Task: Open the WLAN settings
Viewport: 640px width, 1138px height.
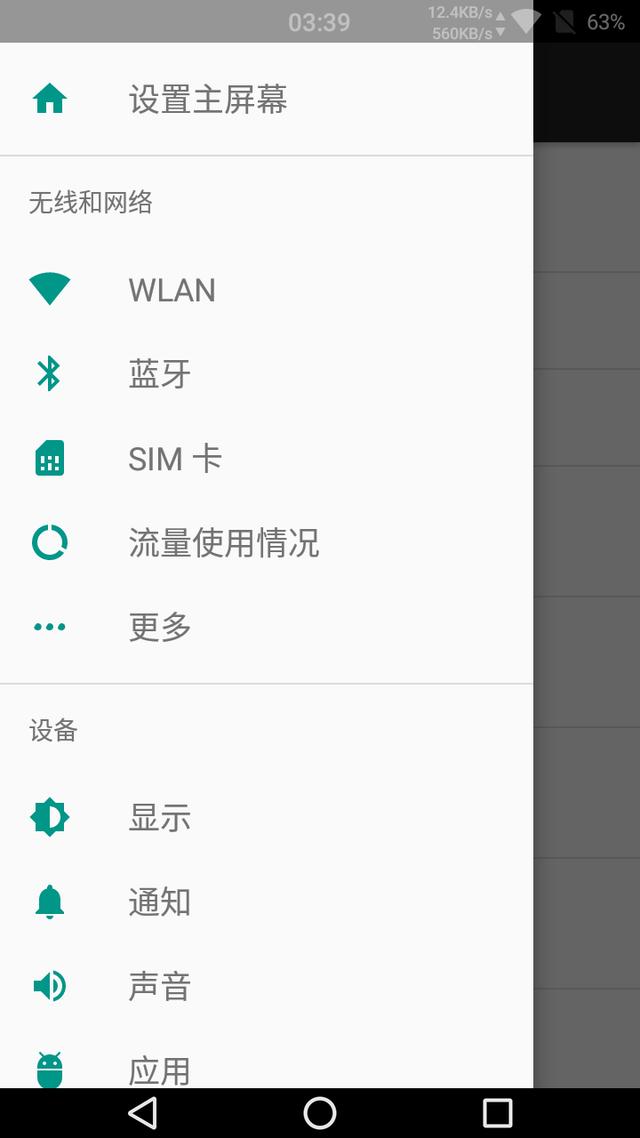Action: pos(172,290)
